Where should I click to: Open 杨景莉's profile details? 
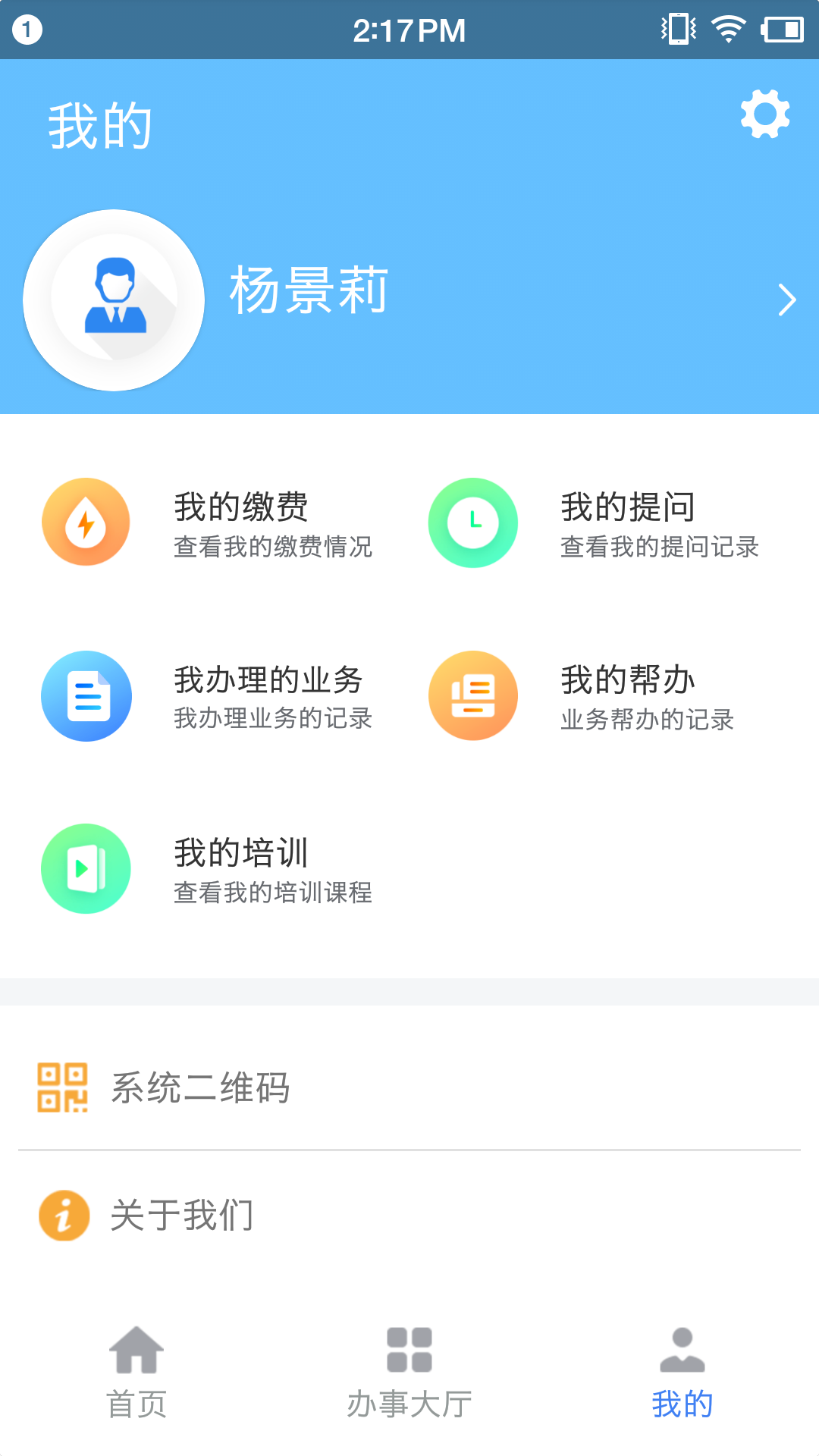(x=409, y=300)
